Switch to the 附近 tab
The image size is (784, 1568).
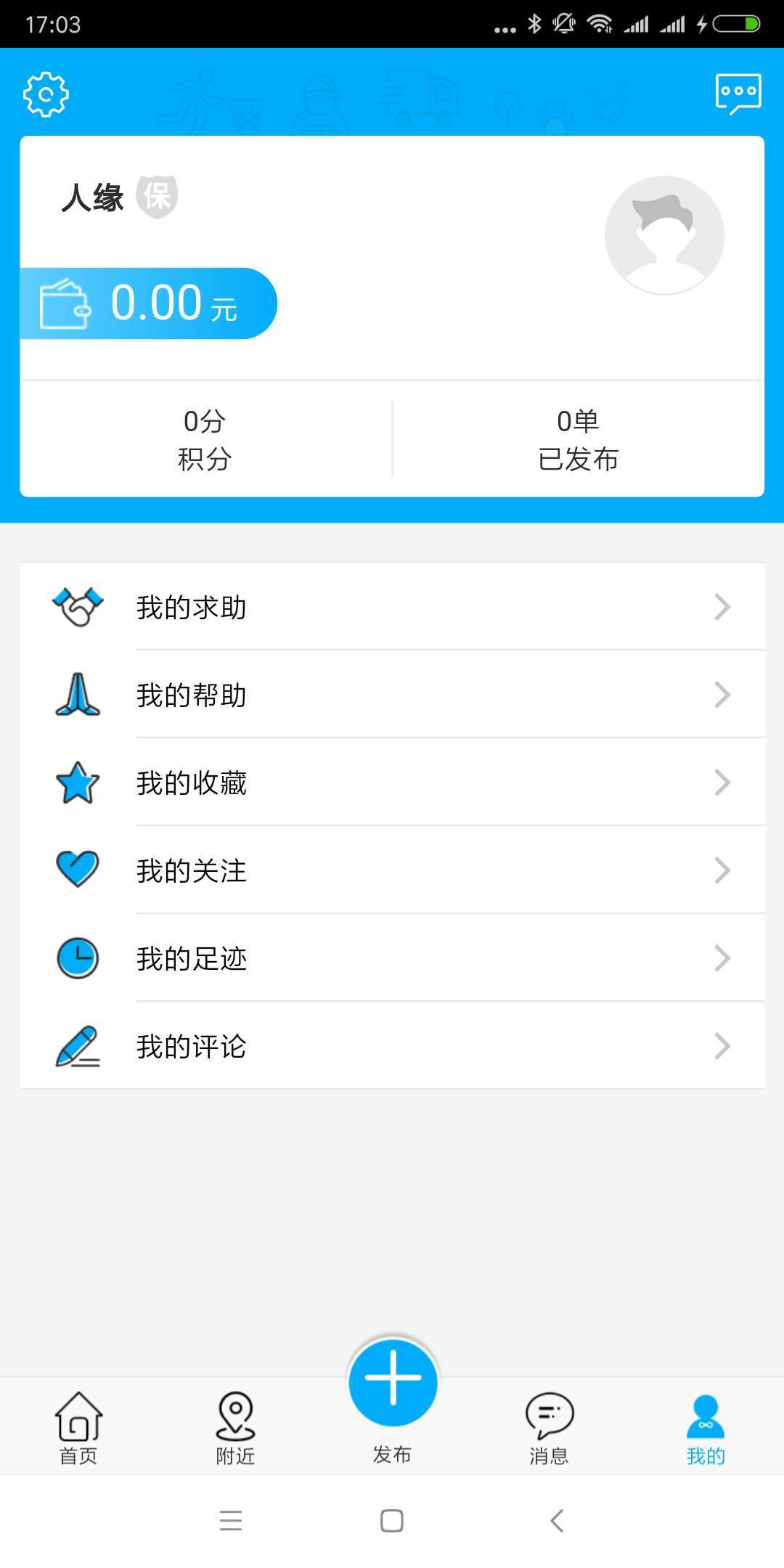(x=235, y=1428)
